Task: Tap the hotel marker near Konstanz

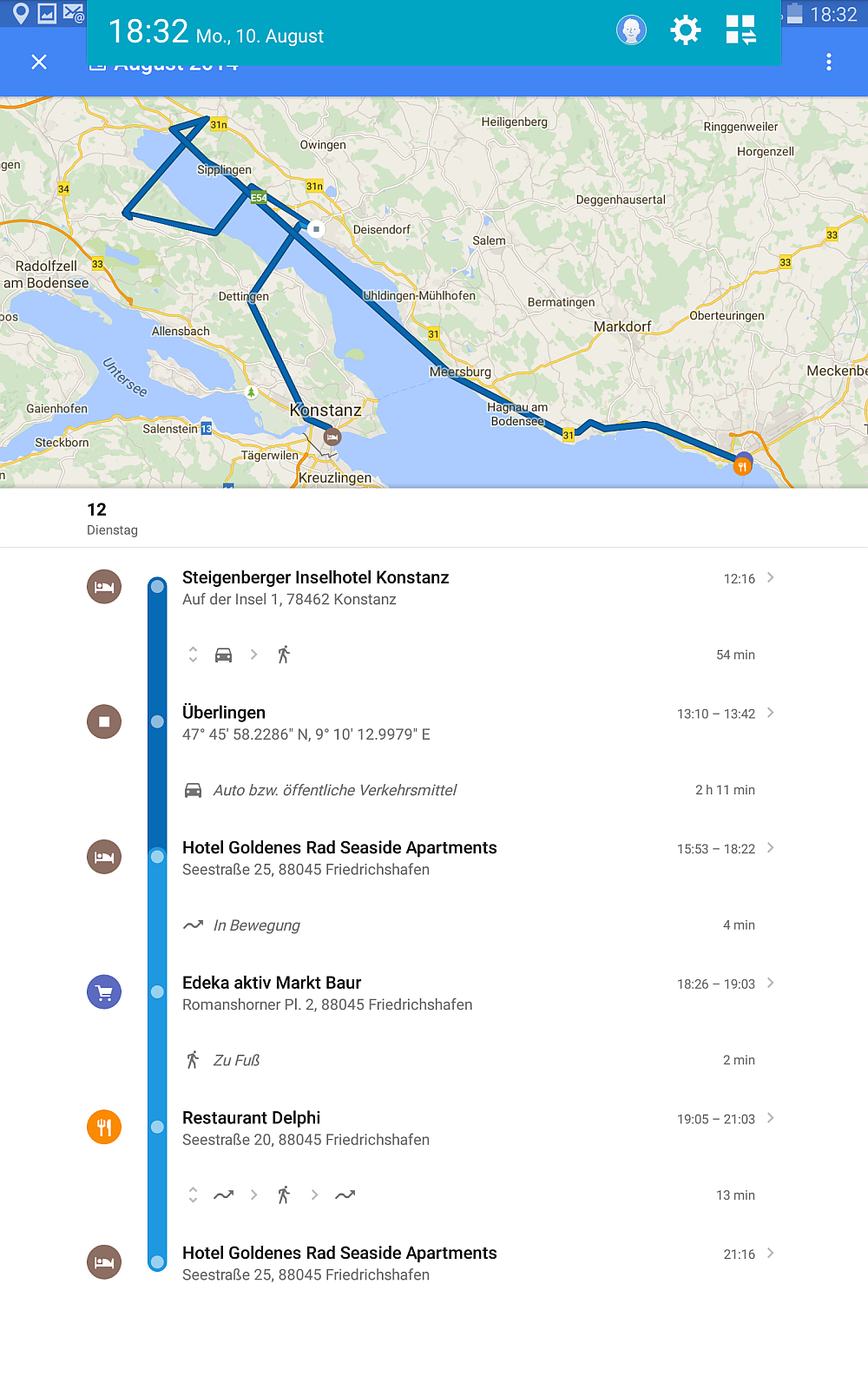Action: [x=332, y=438]
